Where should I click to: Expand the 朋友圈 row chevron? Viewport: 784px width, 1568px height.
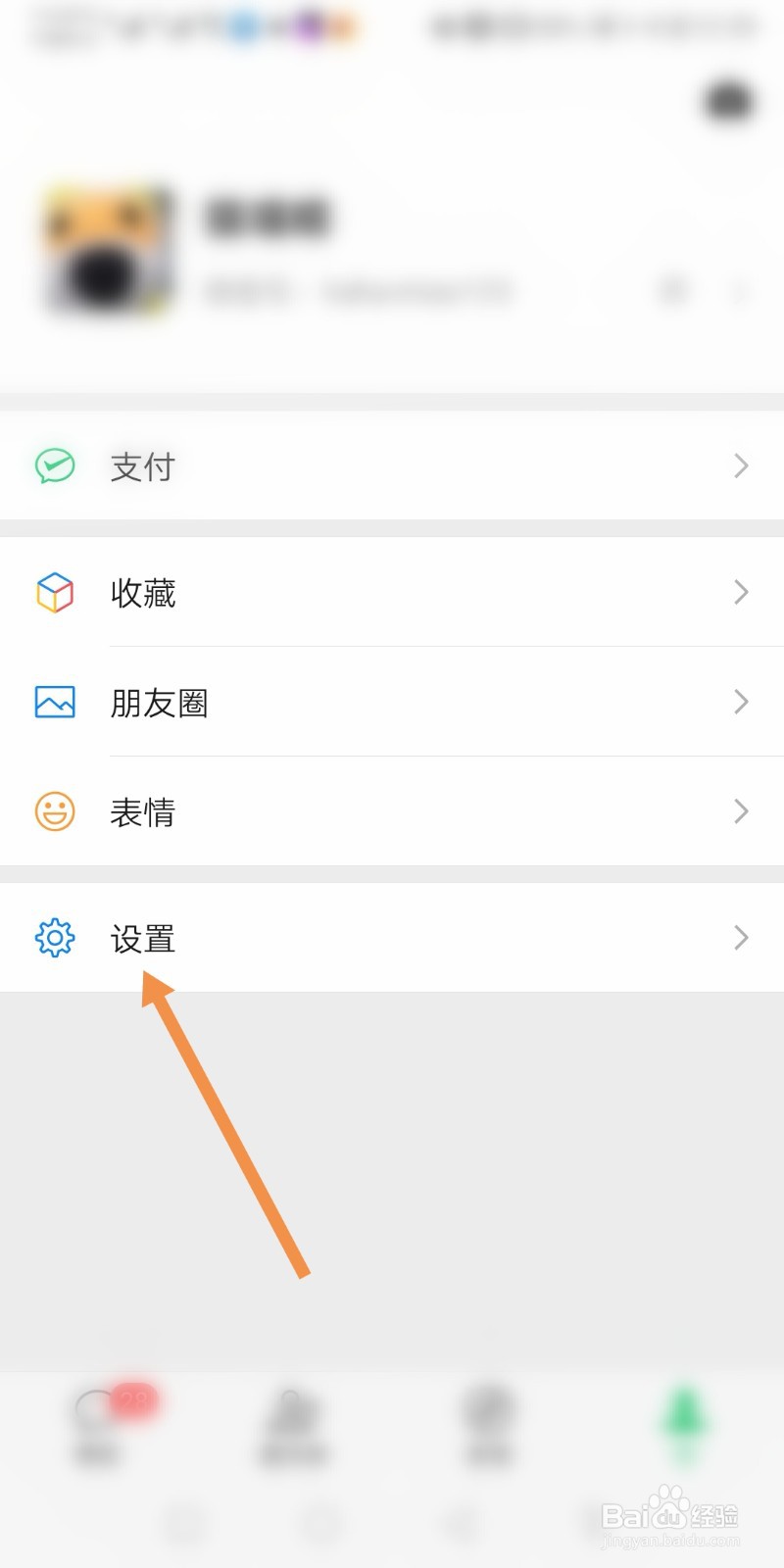741,703
